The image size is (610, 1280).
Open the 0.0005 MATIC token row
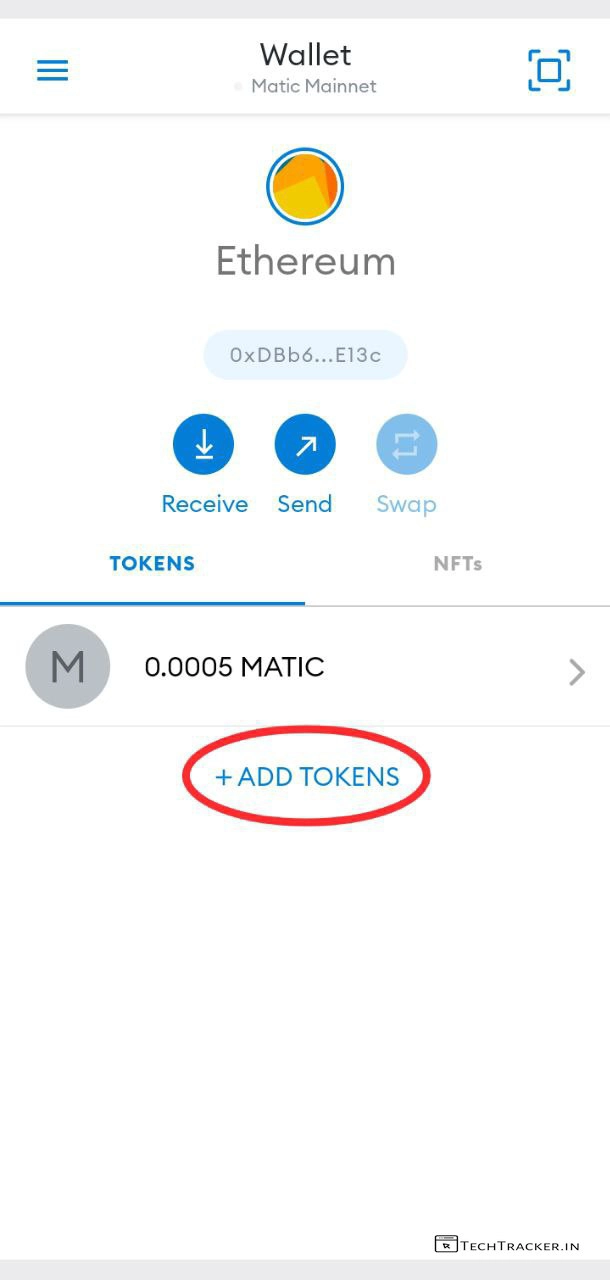[x=305, y=667]
